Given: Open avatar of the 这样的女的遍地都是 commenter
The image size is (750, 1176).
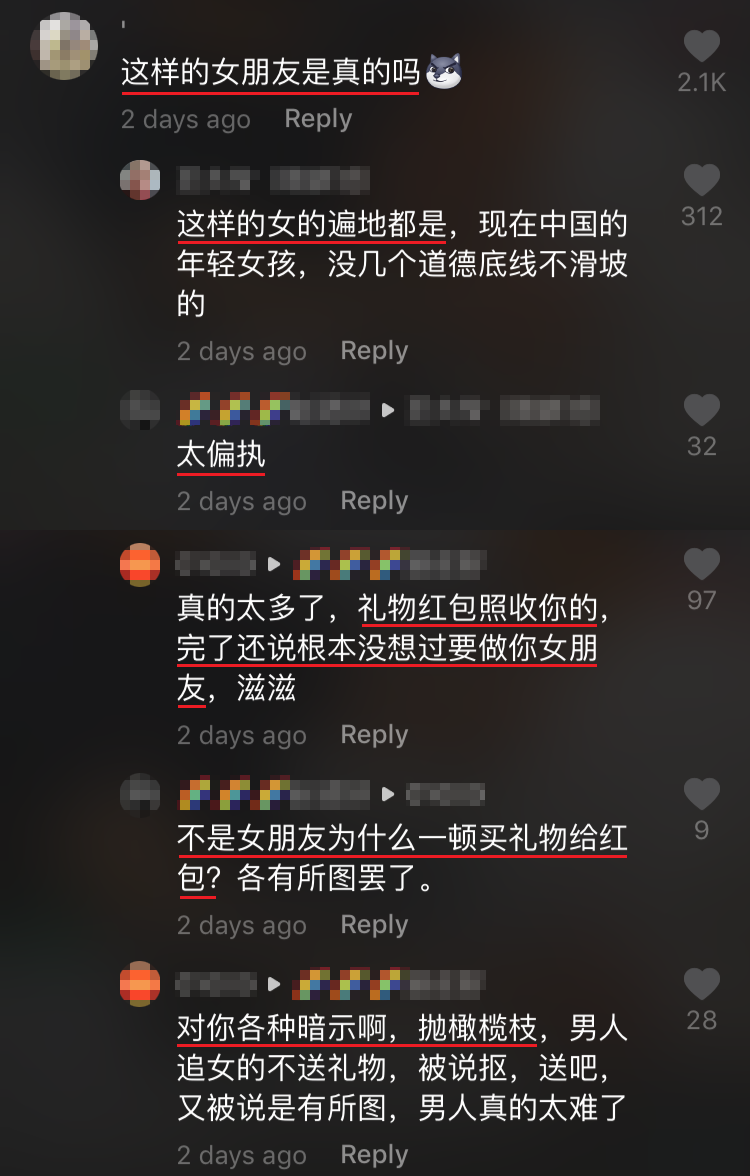Looking at the screenshot, I should point(140,180).
